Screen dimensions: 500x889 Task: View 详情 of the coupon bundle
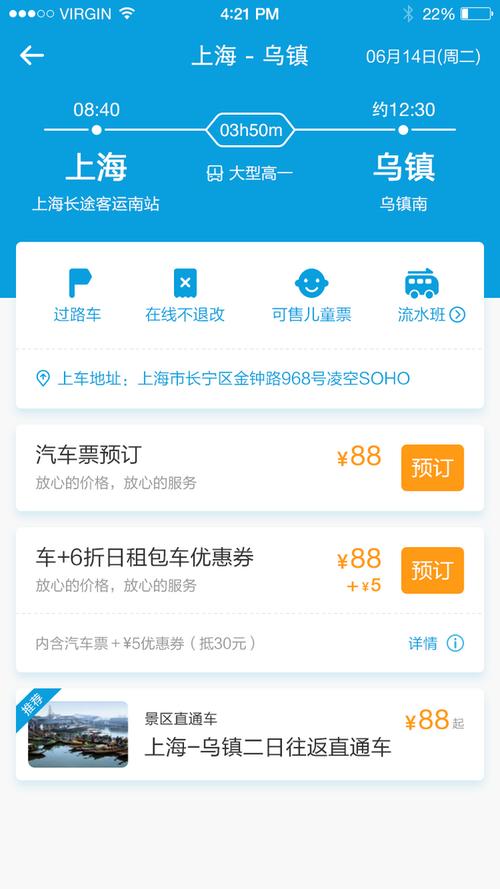[435, 643]
